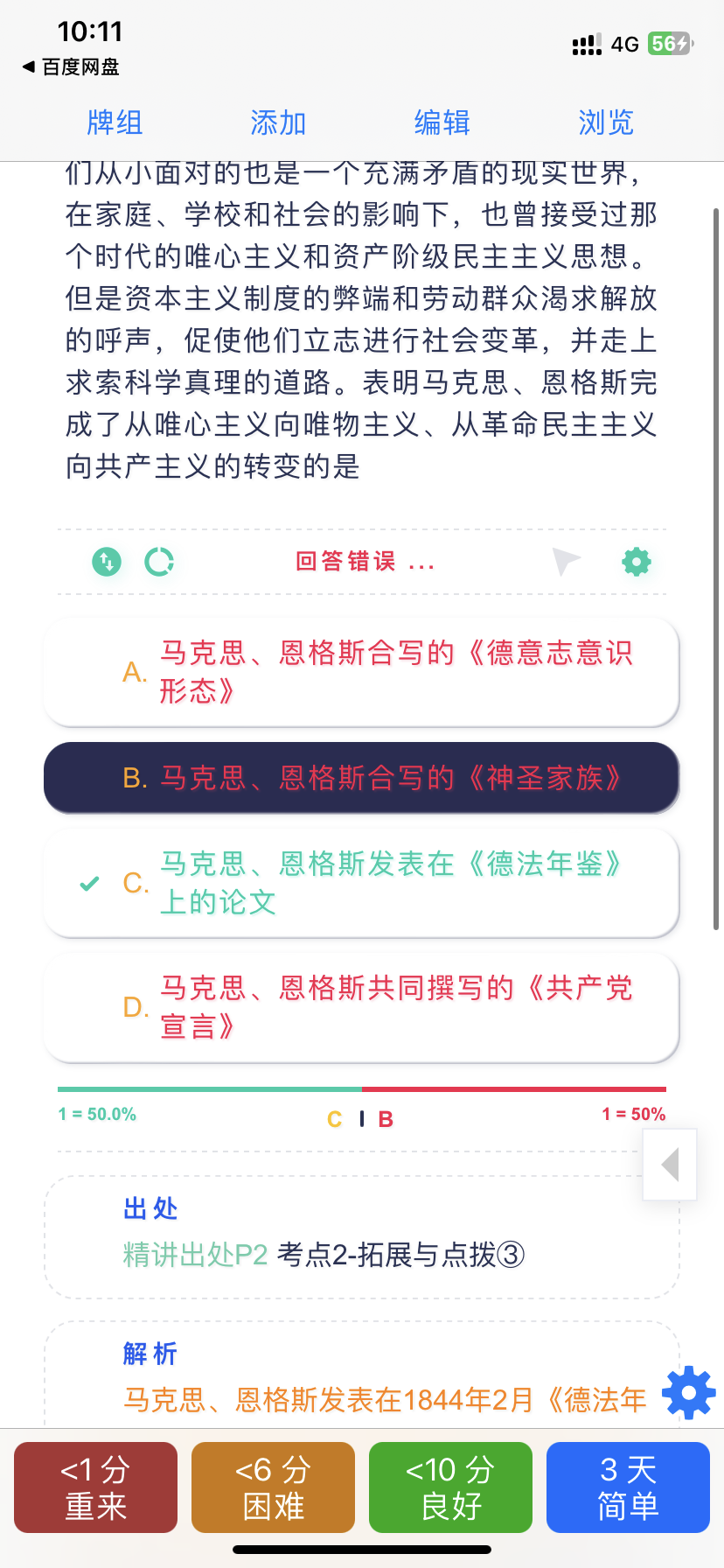This screenshot has width=724, height=1568.
Task: Select option B 《神圣家族》
Action: pyautogui.click(x=361, y=778)
